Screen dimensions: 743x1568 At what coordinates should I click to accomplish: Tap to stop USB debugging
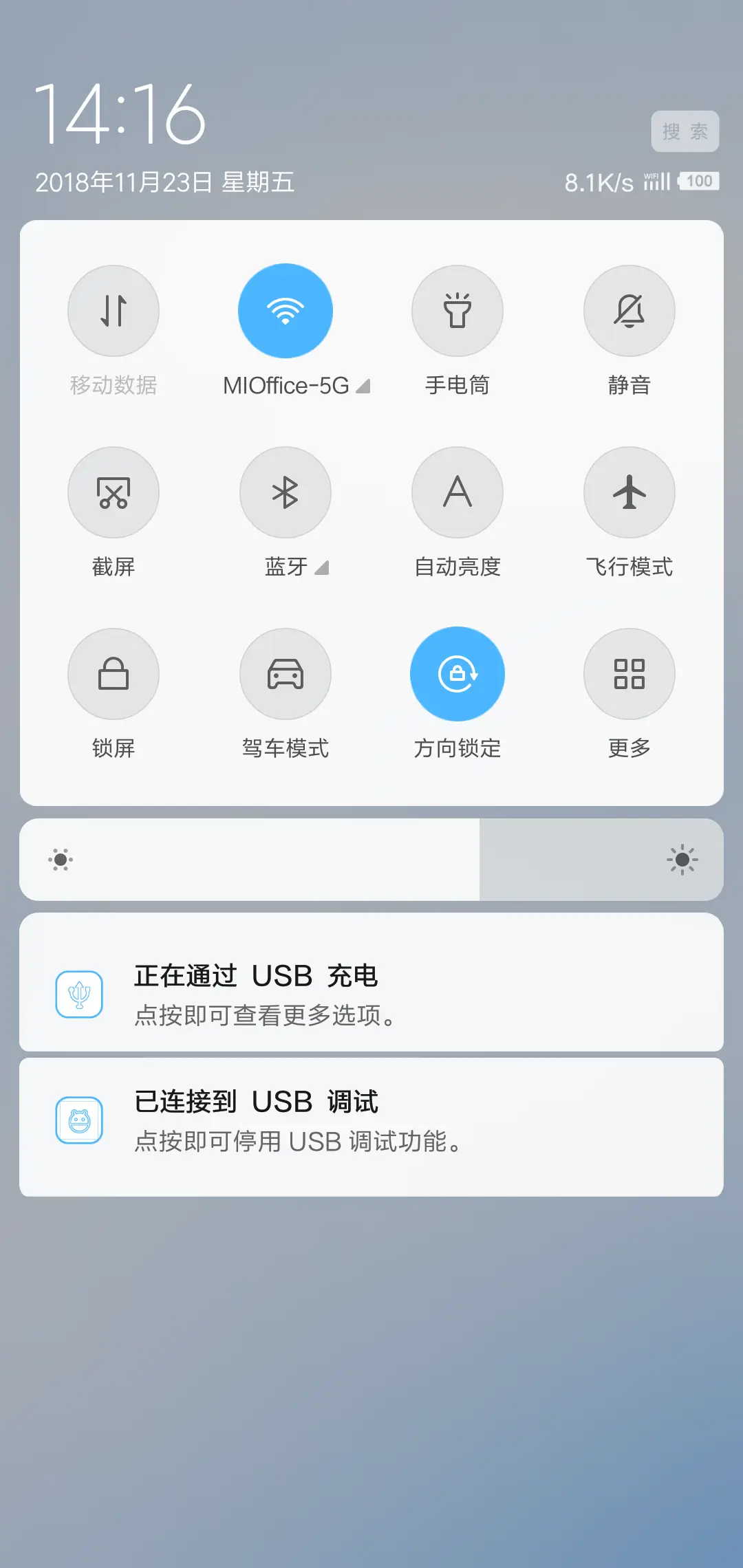[371, 1119]
